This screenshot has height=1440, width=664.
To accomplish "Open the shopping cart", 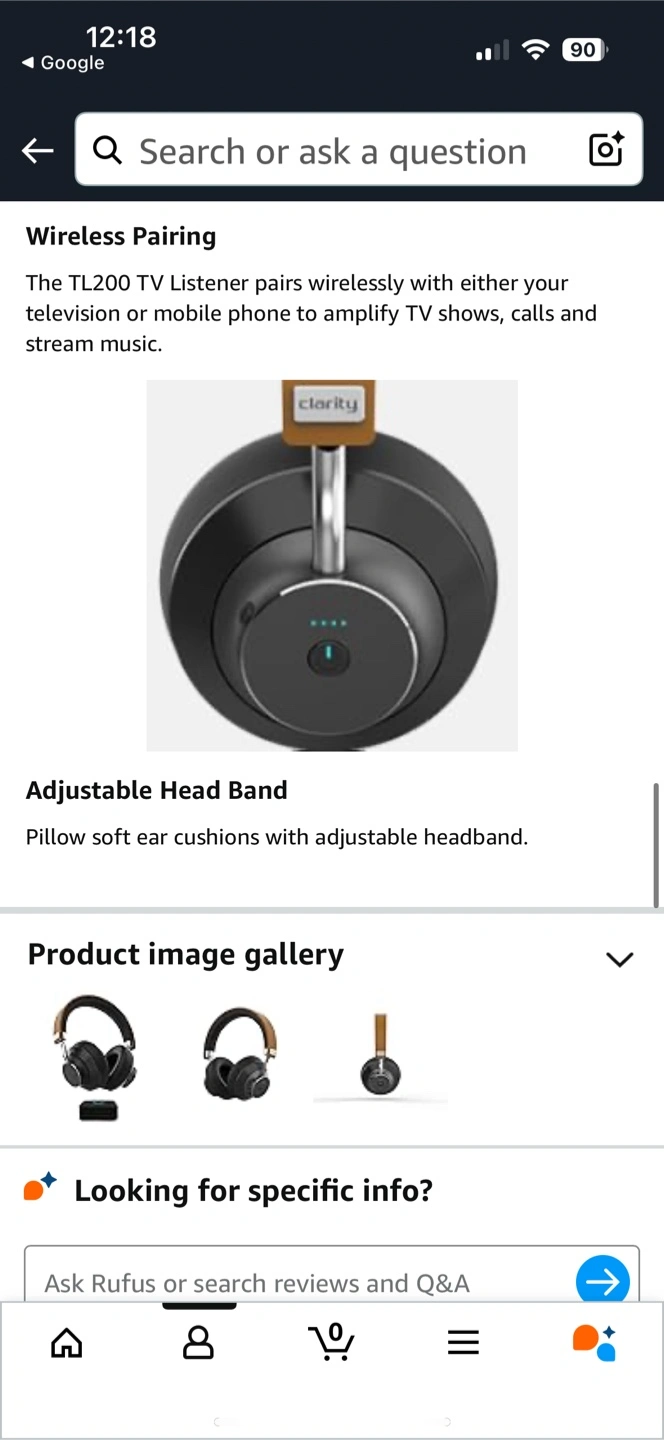I will pos(332,1341).
